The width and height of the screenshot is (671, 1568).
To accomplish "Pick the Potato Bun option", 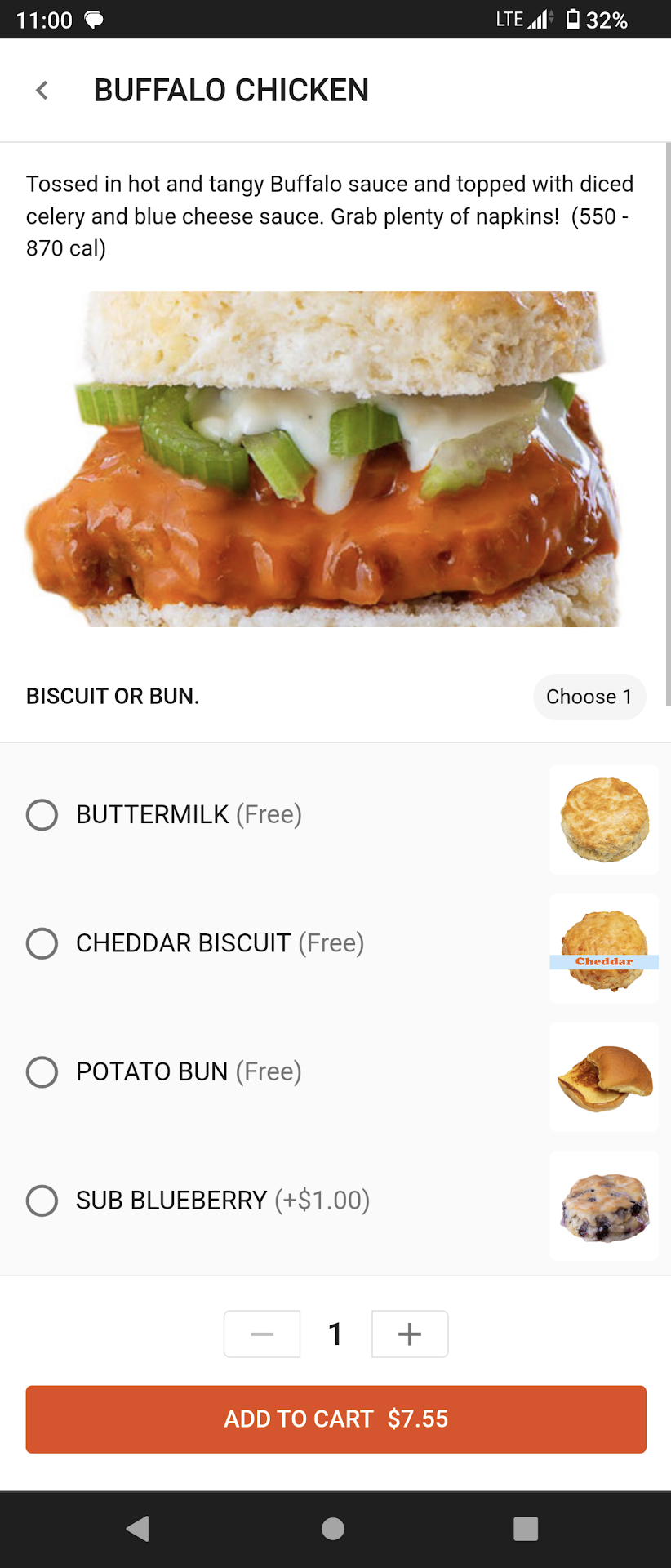I will (42, 1071).
